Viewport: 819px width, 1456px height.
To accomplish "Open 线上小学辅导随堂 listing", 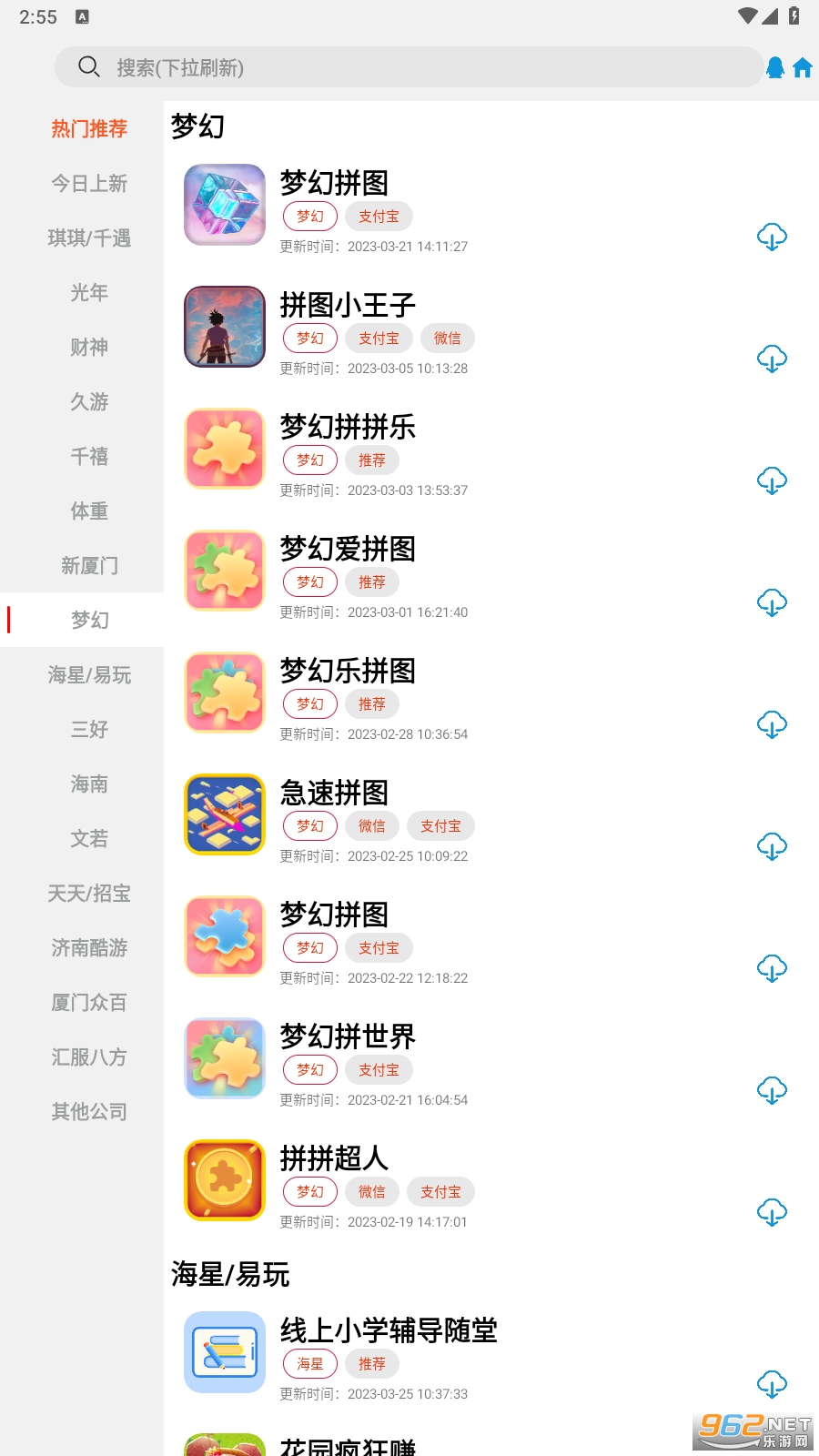I will (389, 1330).
